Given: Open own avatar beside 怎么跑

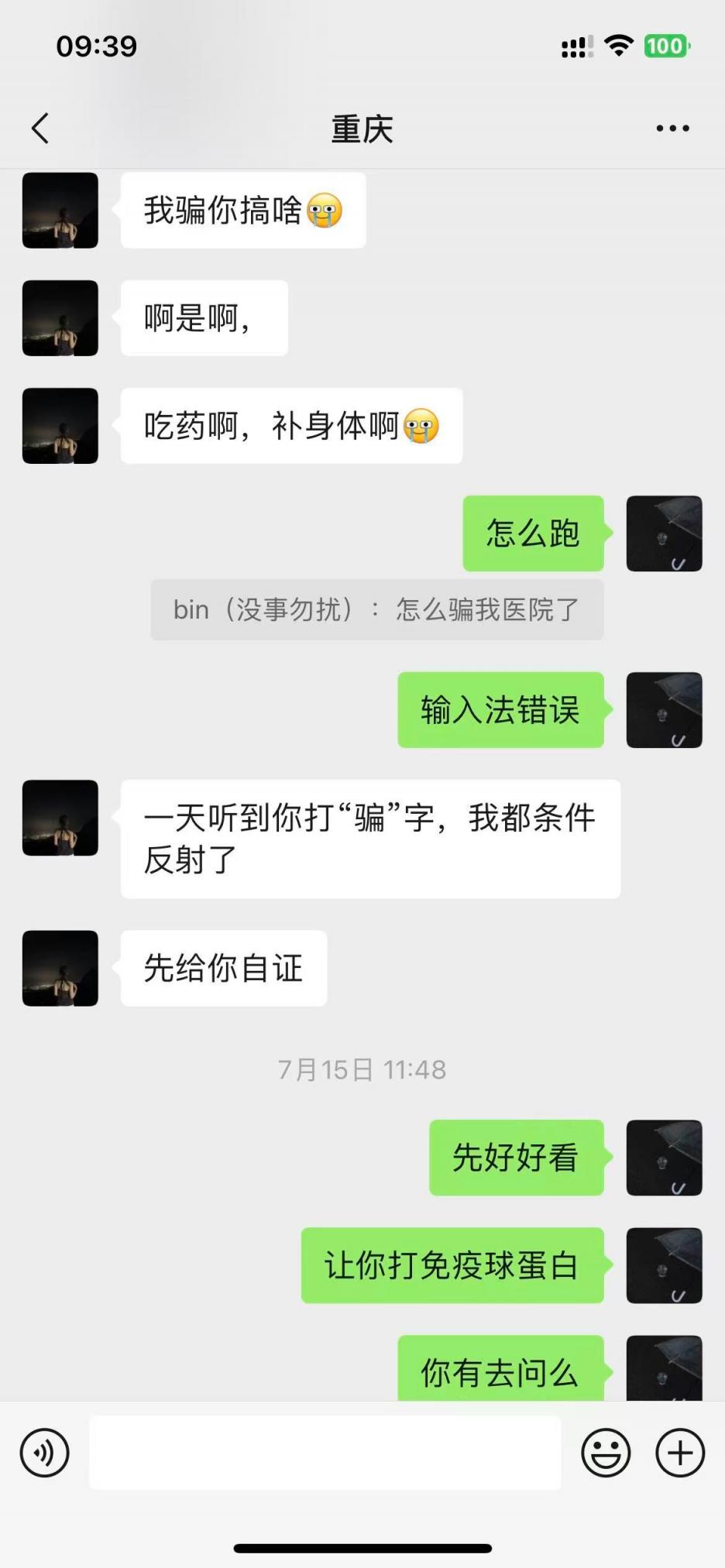Looking at the screenshot, I should tap(664, 534).
